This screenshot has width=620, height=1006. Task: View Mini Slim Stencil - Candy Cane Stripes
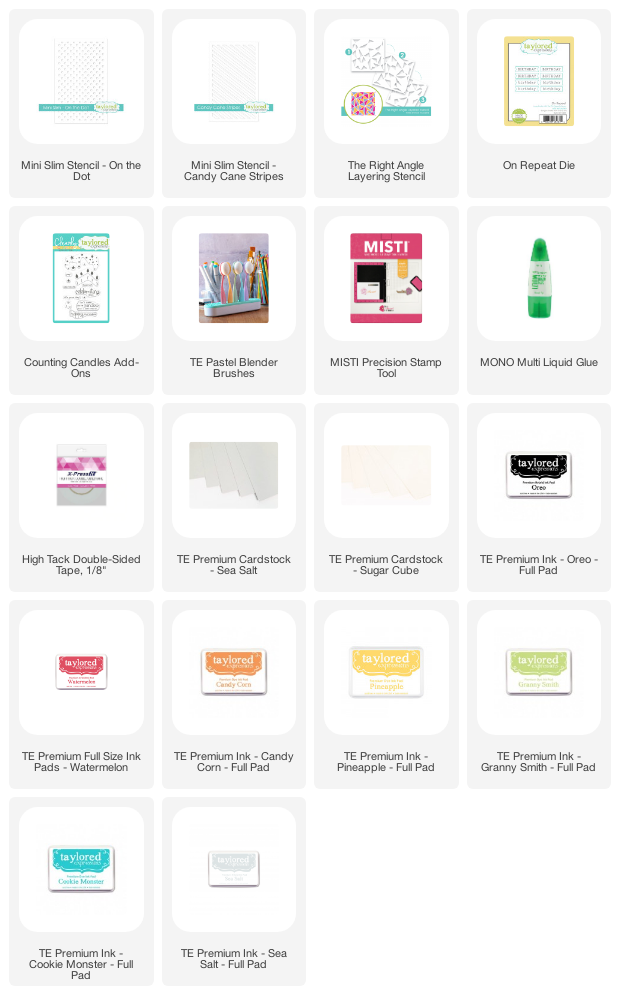point(234,103)
